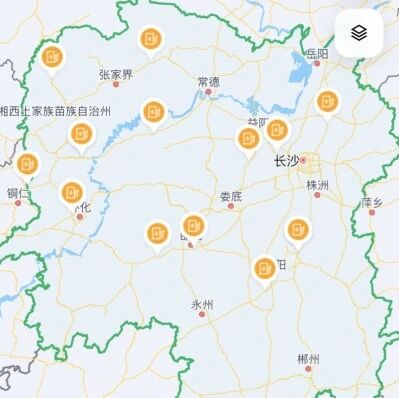Open the marker southeast of 岳阳
This screenshot has width=399, height=398.
click(327, 103)
